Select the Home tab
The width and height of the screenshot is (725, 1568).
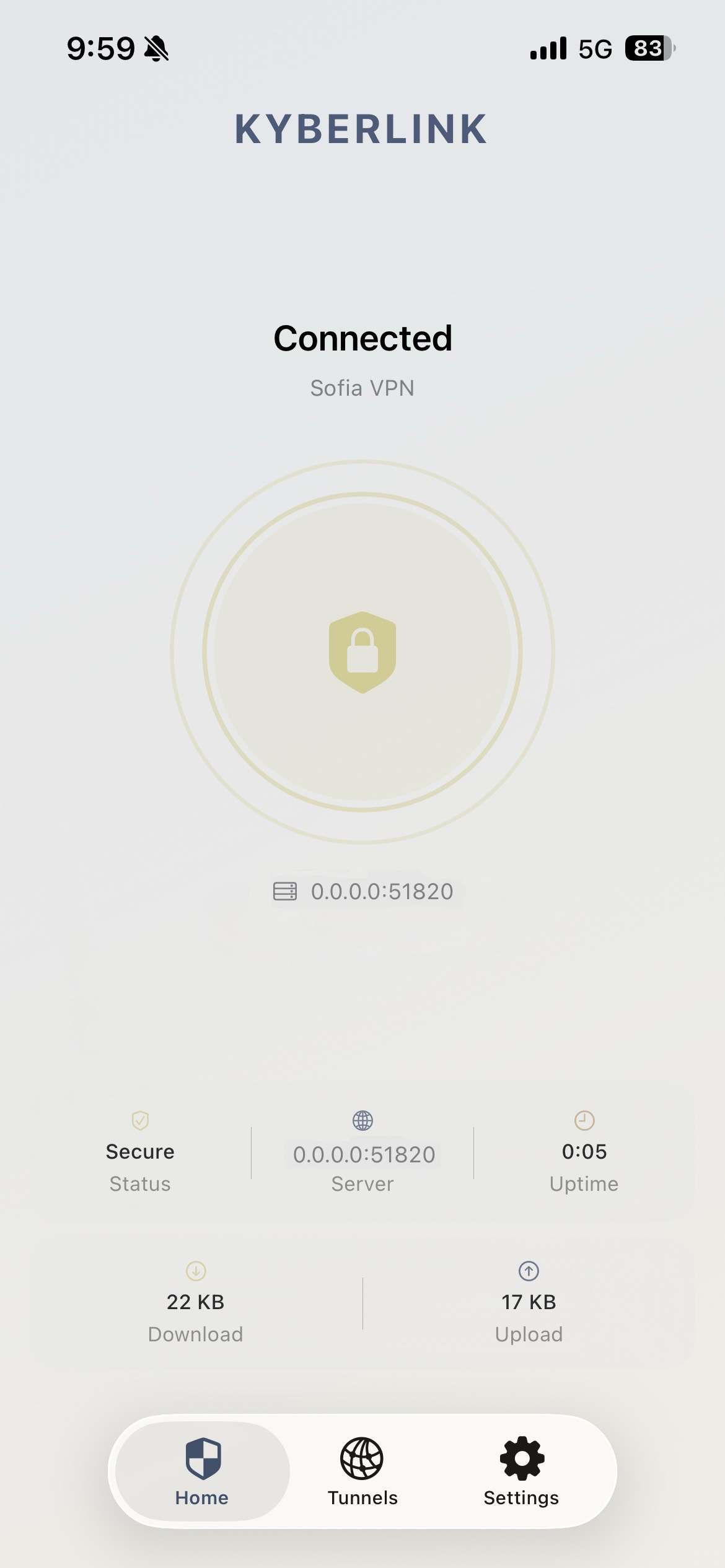coord(202,1471)
